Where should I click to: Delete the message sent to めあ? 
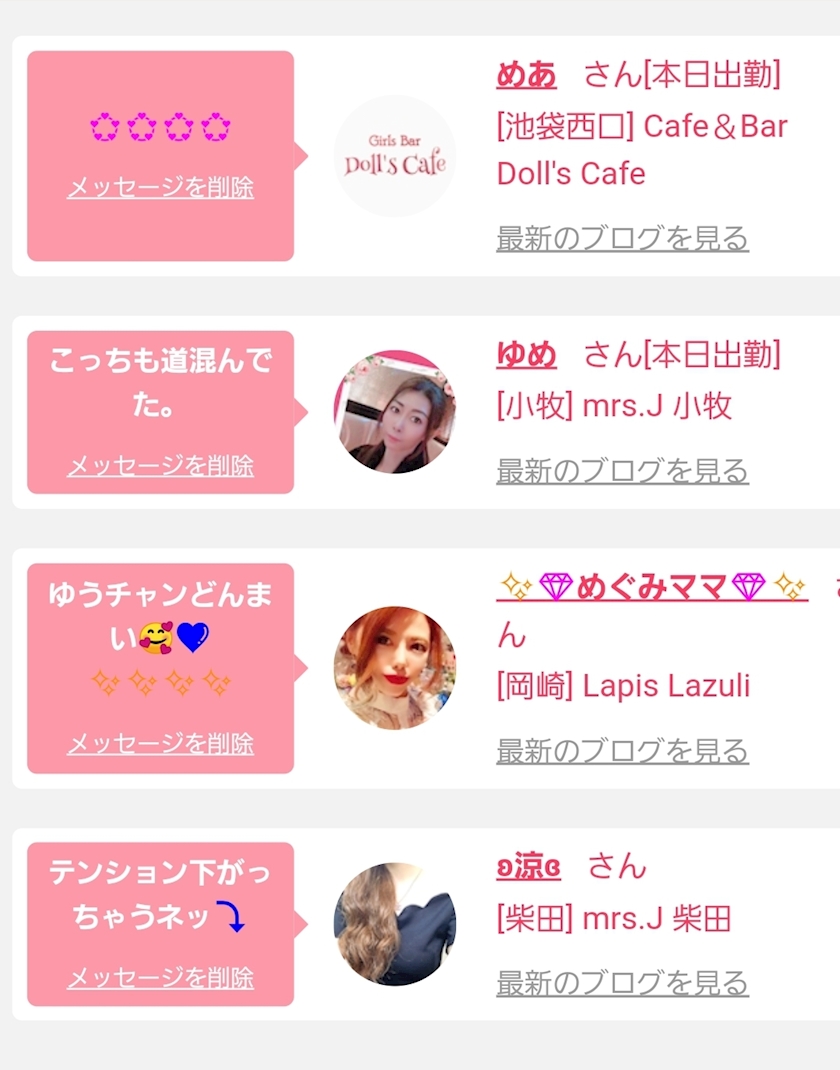[160, 187]
